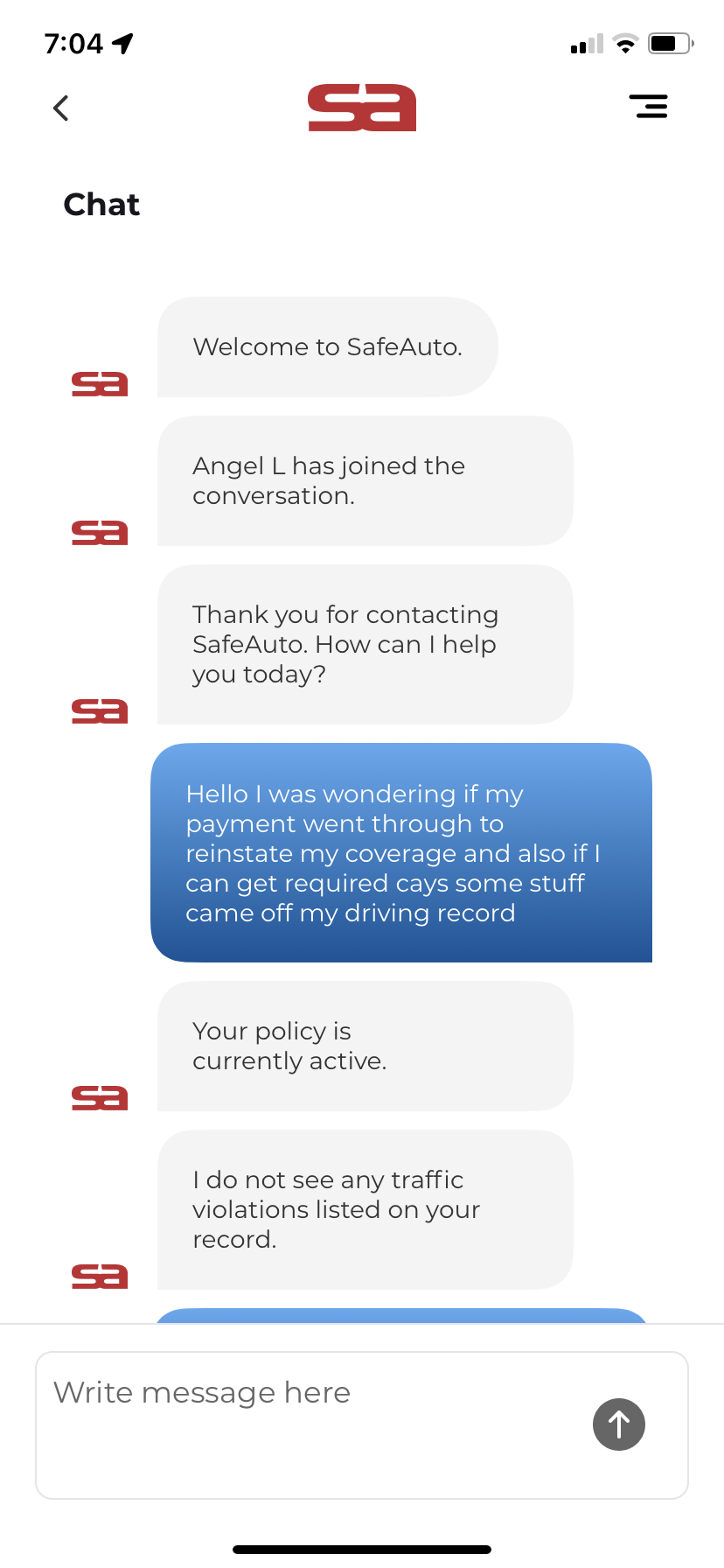Select the Welcome to SafeAuto message bubble
Screen dimensions: 724x1568
point(326,346)
